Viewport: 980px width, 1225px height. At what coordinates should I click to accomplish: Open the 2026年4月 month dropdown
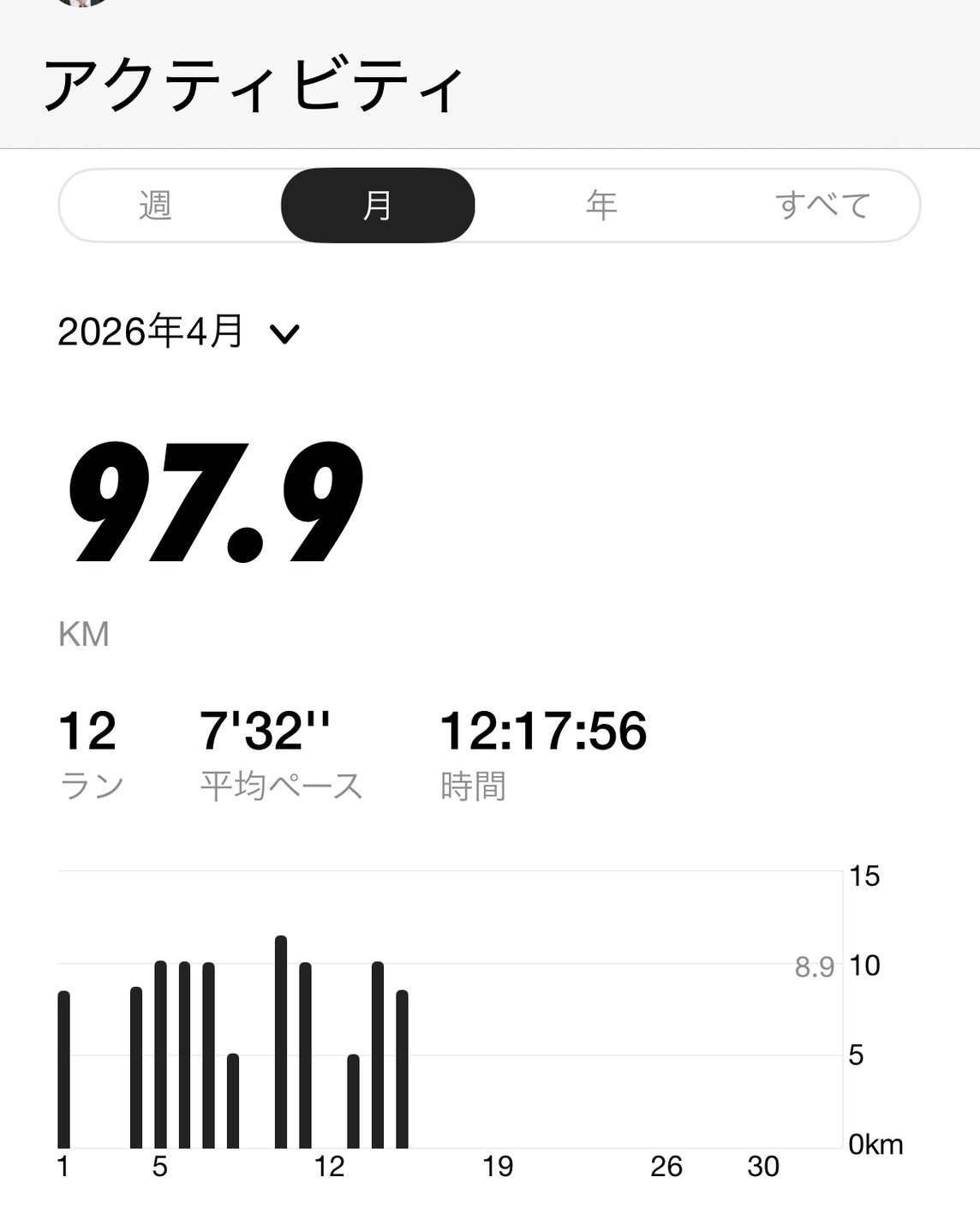coord(179,332)
